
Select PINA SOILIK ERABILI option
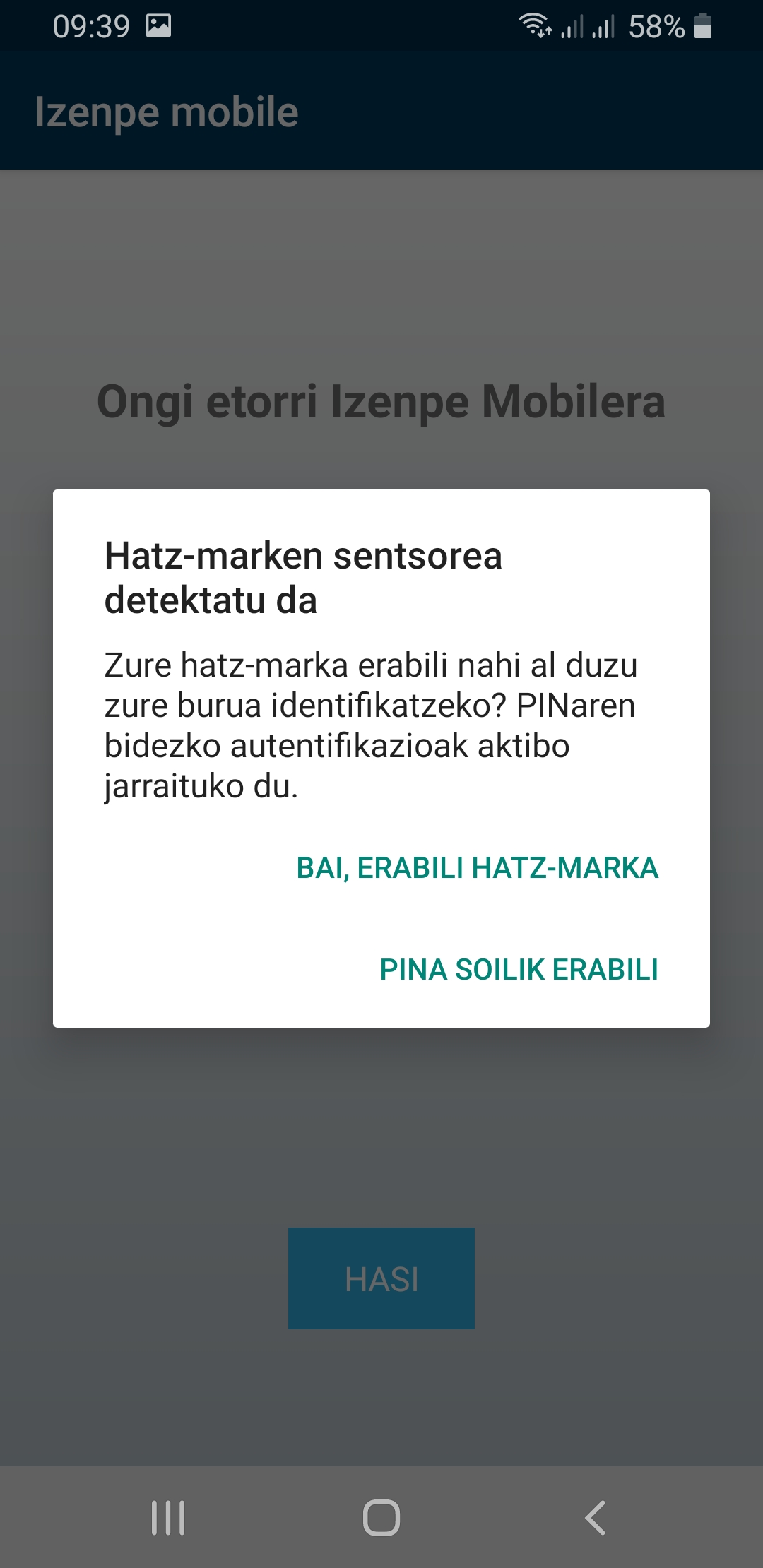[519, 970]
